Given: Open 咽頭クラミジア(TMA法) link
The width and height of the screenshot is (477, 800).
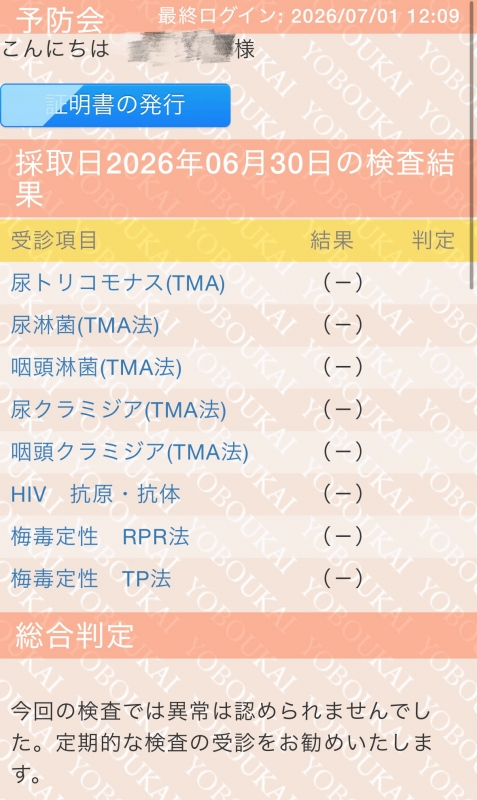Looking at the screenshot, I should pos(130,452).
